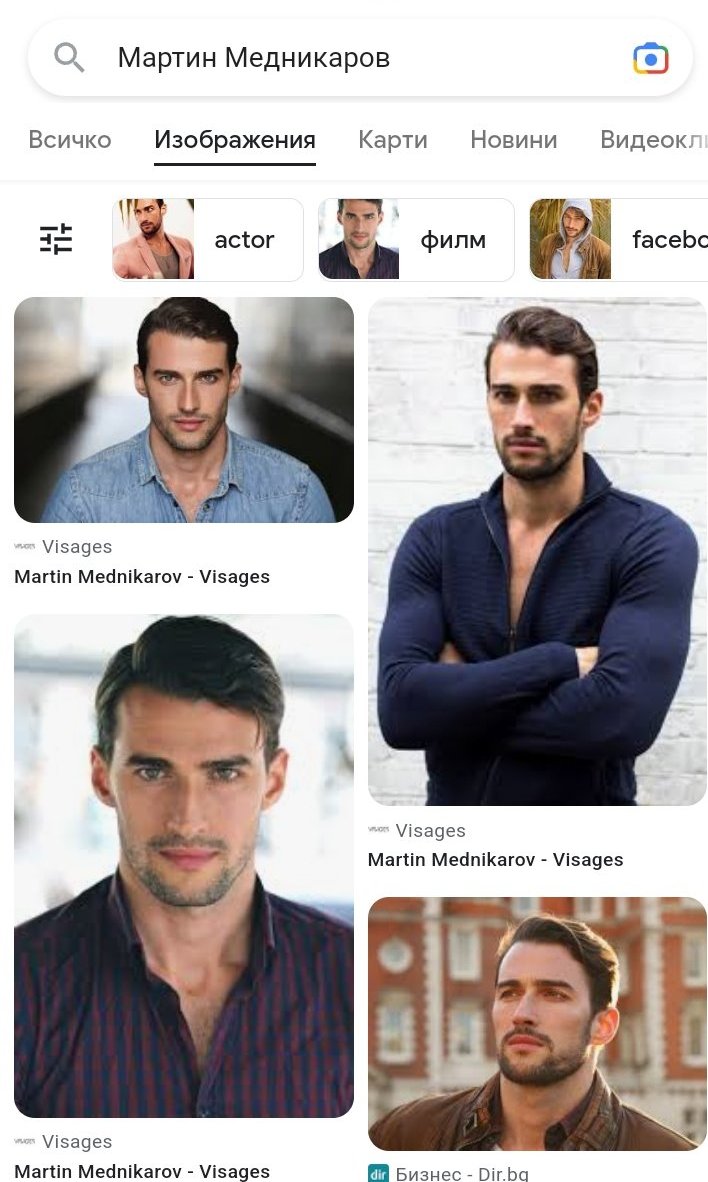Open the denim shirt image result

184,410
